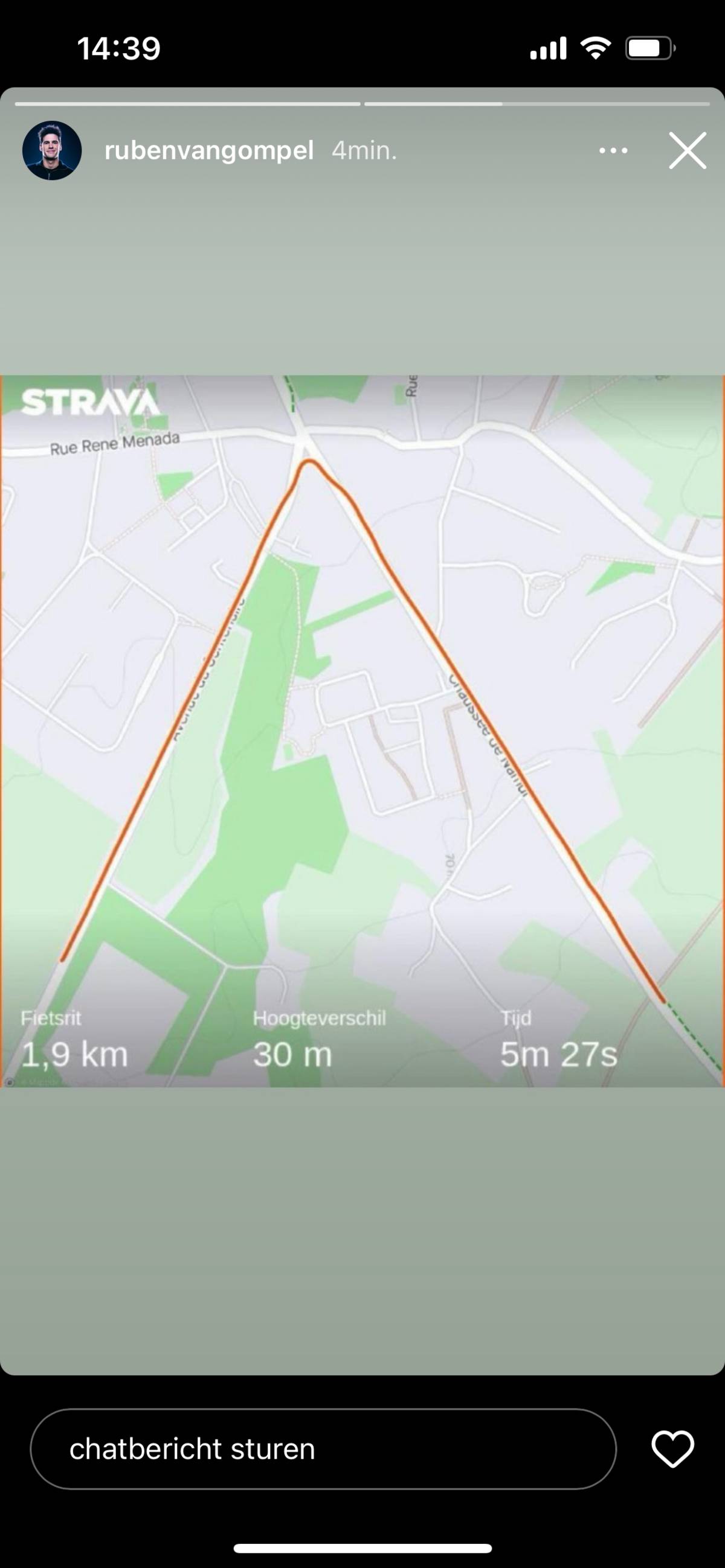Open rubenvangompel's profile picture
Image resolution: width=725 pixels, height=1568 pixels.
[x=52, y=150]
